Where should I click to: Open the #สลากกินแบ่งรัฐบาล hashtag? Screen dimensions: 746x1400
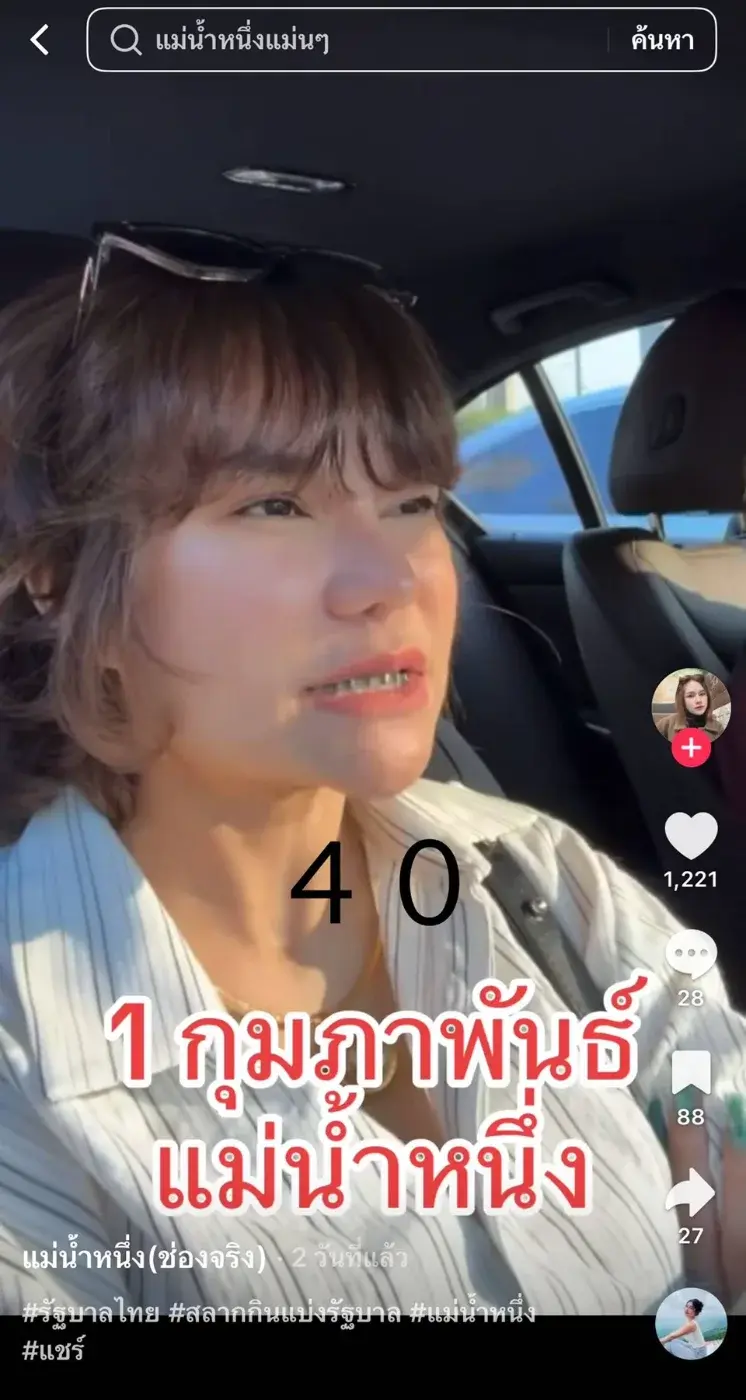(x=284, y=1313)
